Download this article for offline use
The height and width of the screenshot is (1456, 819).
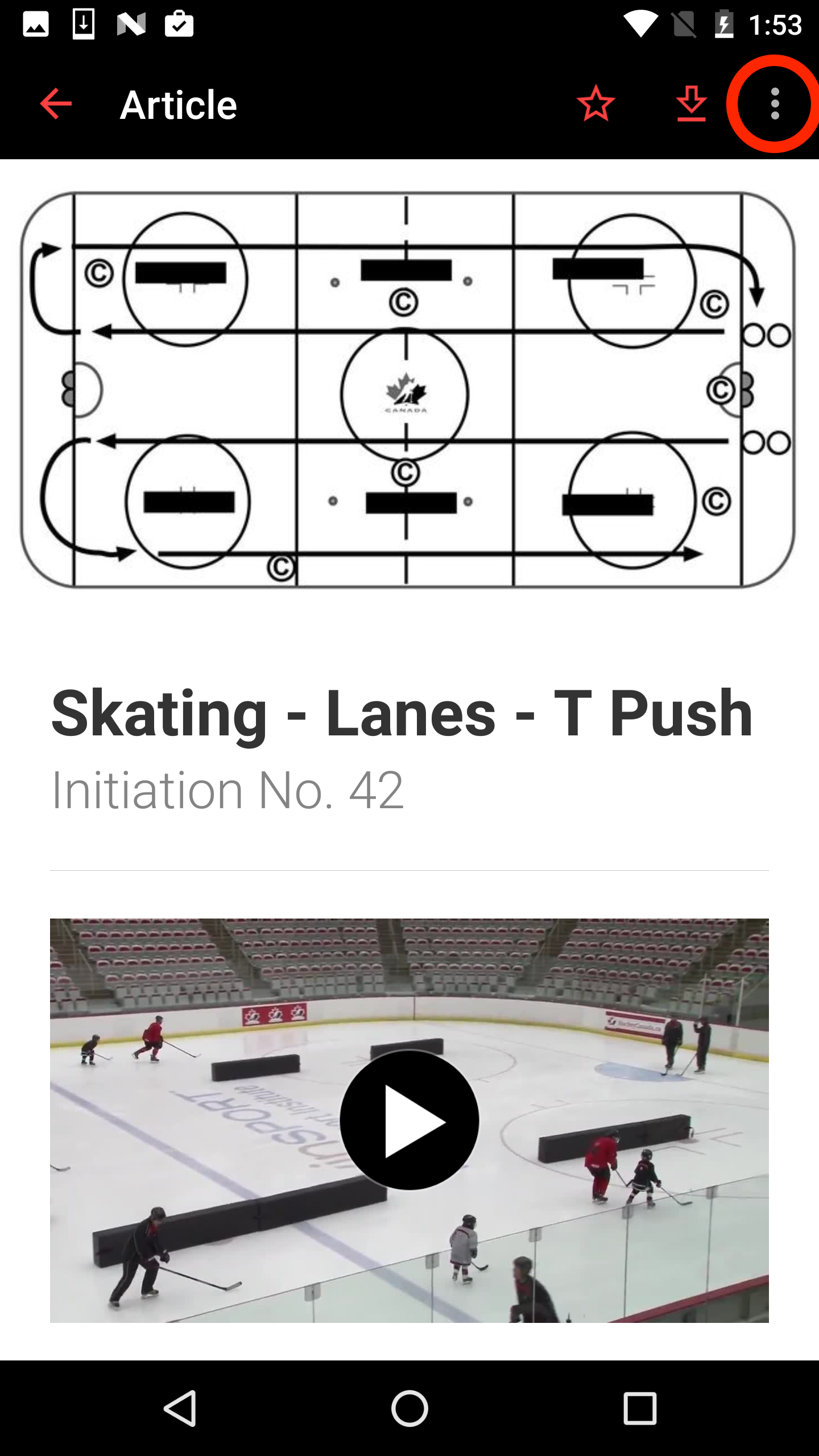coord(691,104)
